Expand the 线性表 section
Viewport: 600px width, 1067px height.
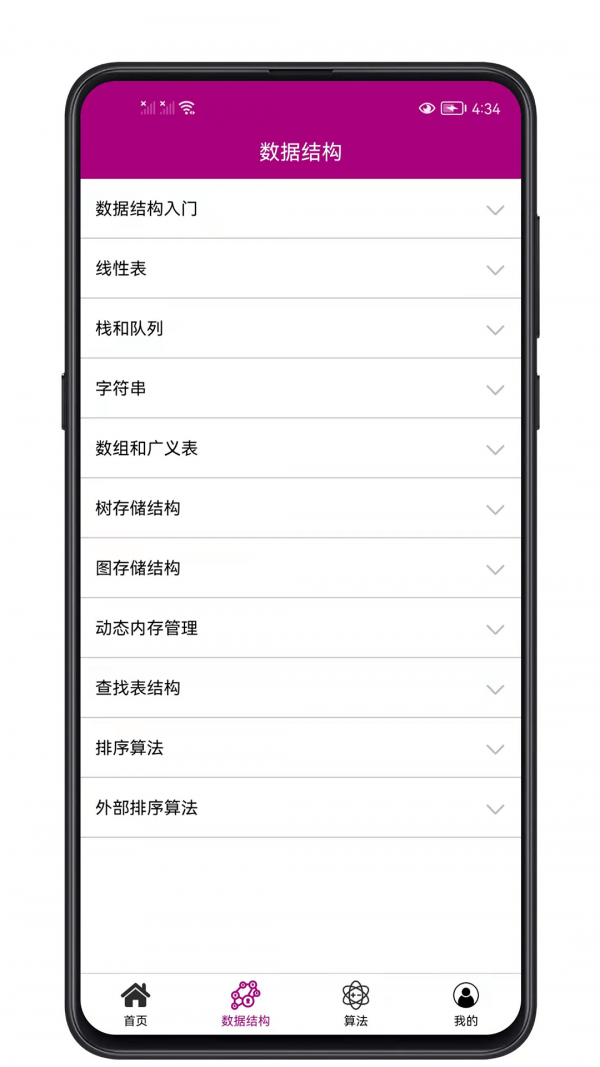pyautogui.click(x=300, y=269)
